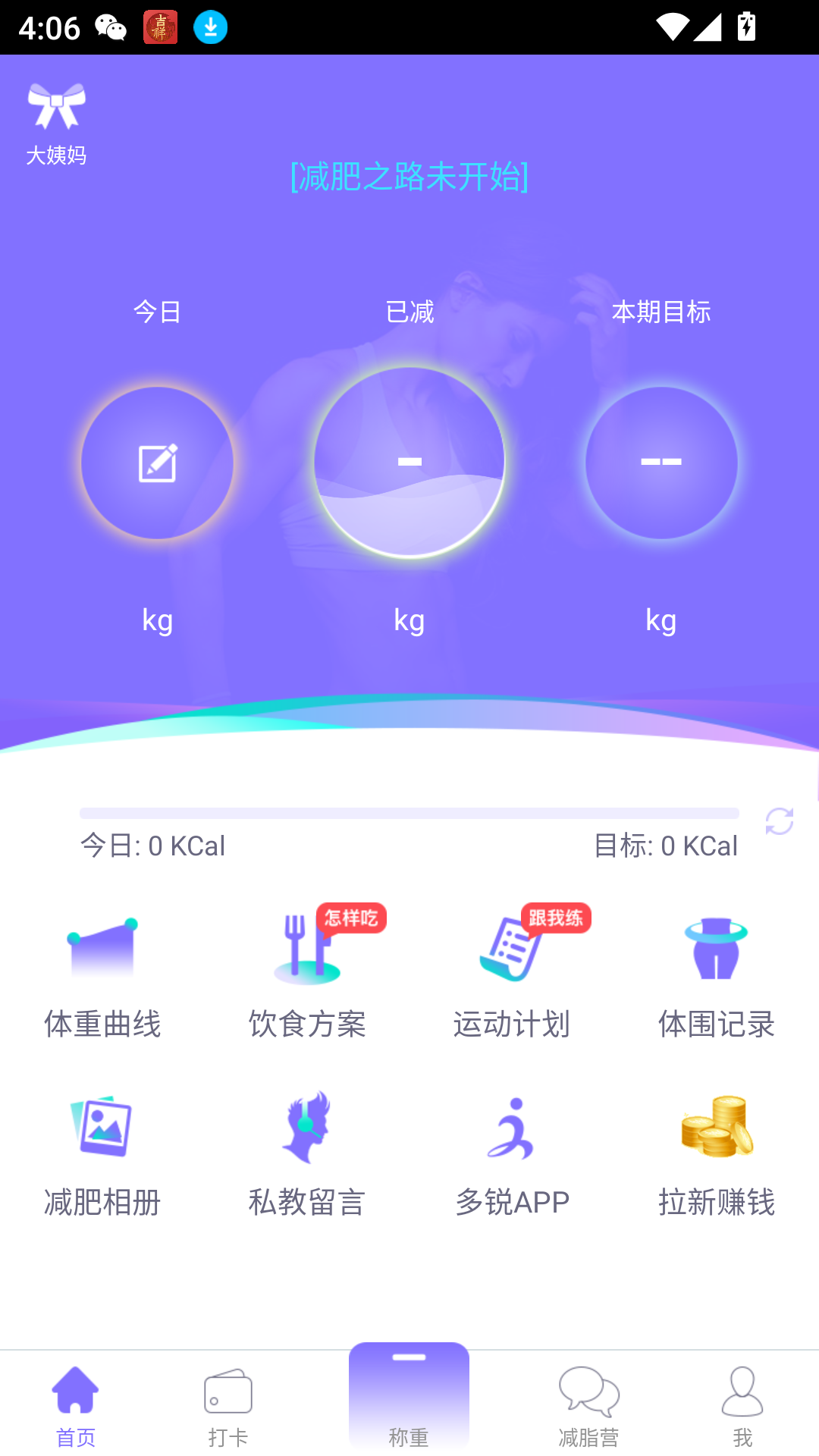Switch to the 打卡 check-in tab
The image size is (819, 1456).
[x=227, y=1404]
